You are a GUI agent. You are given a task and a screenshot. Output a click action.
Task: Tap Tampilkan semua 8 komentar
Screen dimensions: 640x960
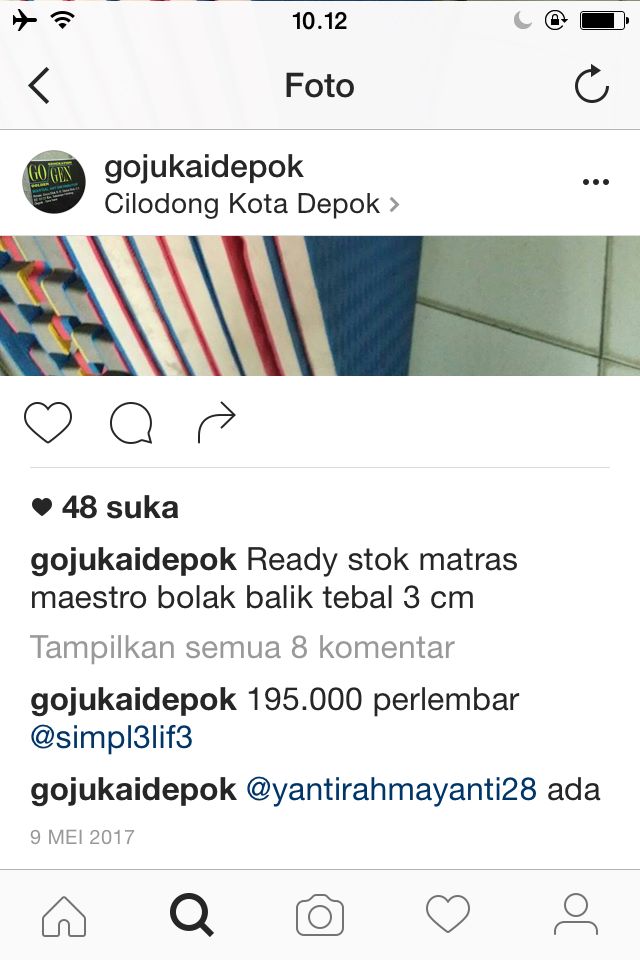(242, 647)
